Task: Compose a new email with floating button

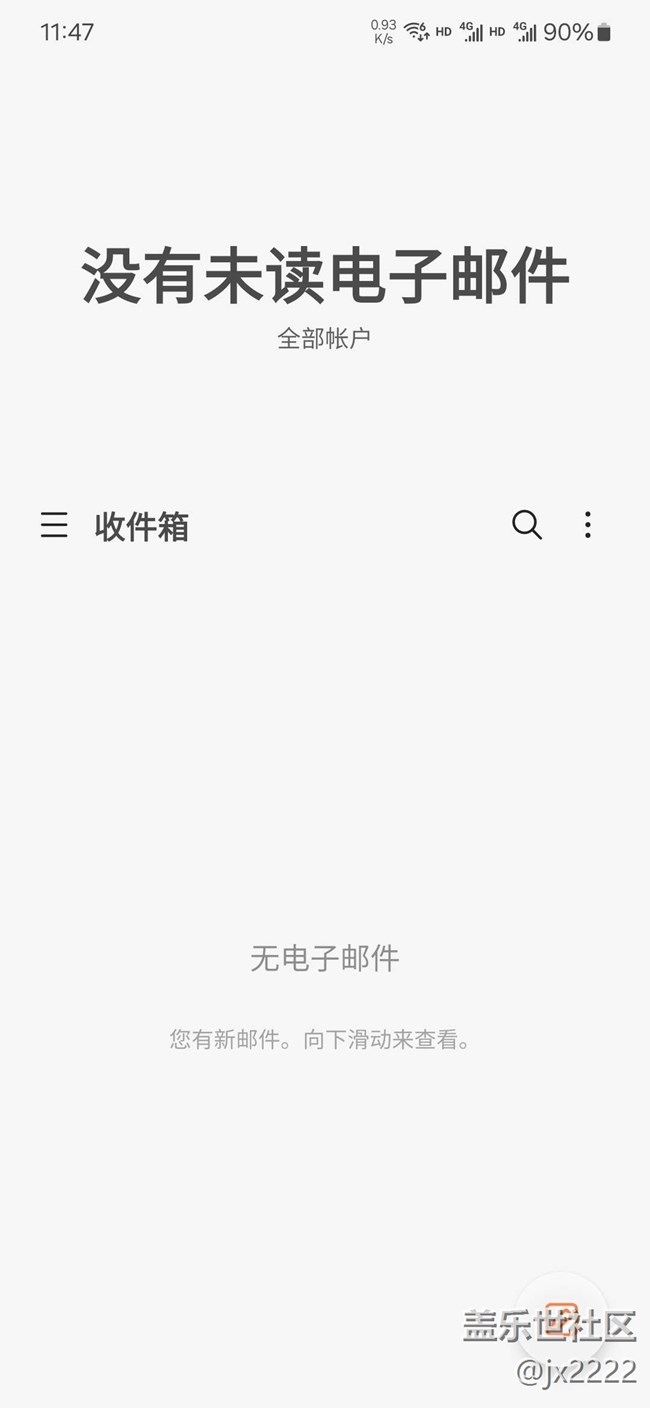Action: click(x=562, y=1318)
